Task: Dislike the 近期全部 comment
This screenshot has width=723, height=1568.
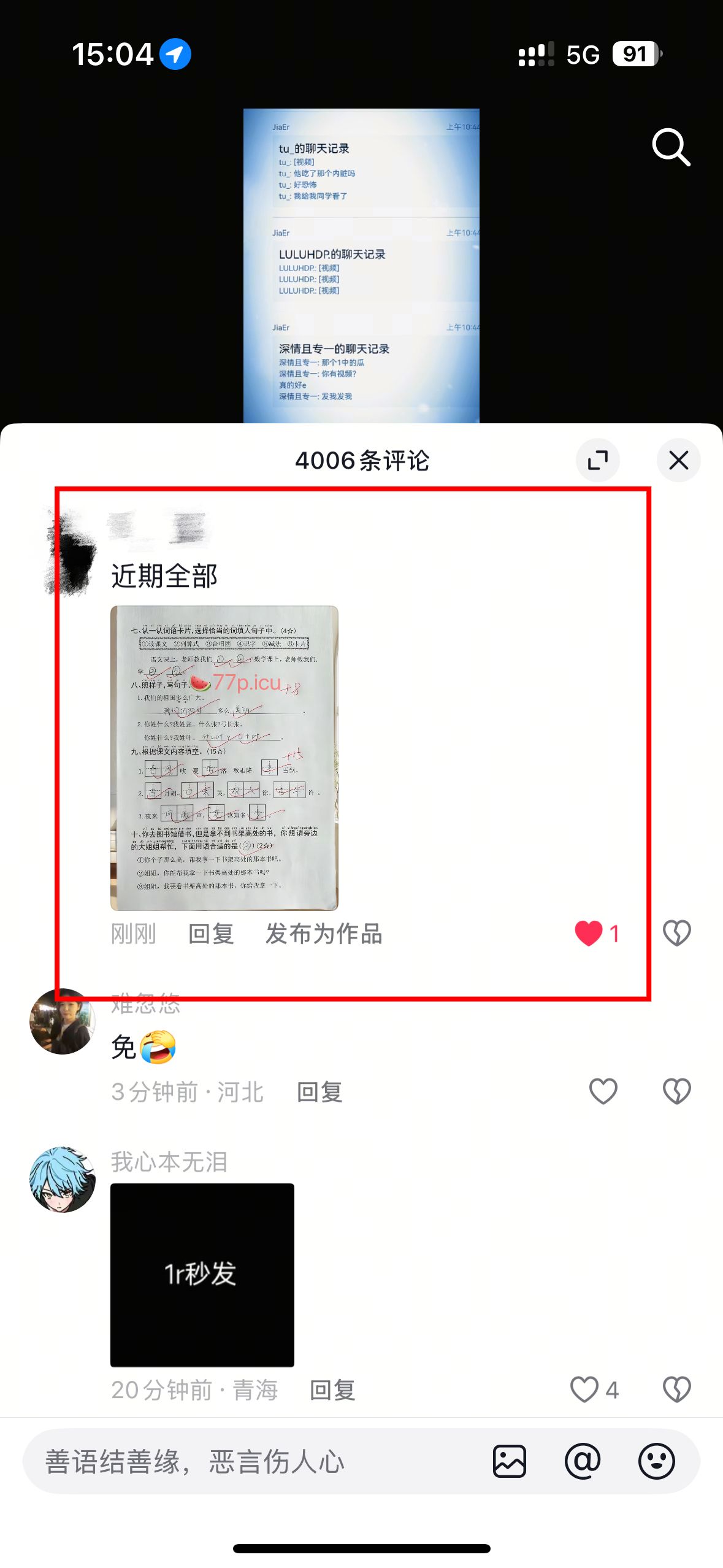Action: click(676, 934)
